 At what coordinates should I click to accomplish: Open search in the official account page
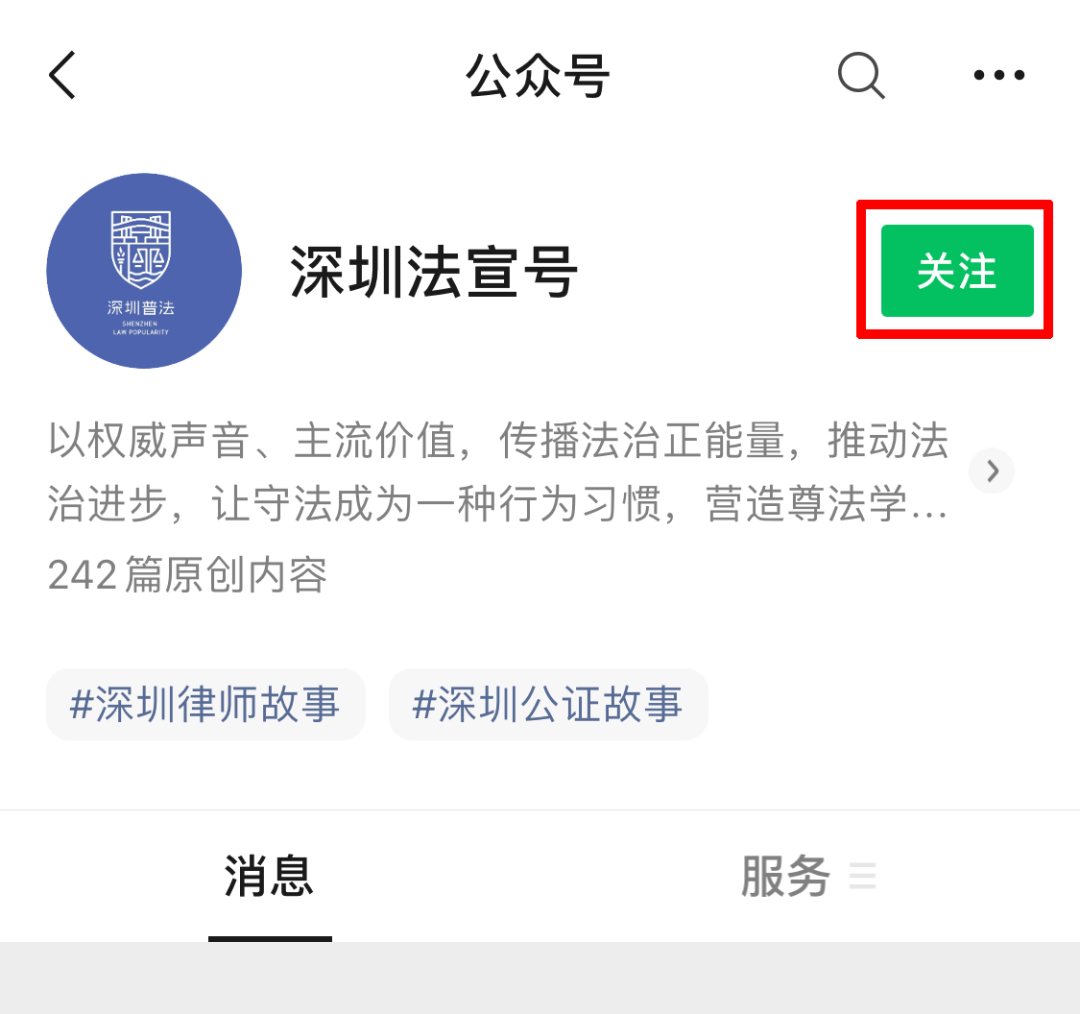[x=860, y=75]
